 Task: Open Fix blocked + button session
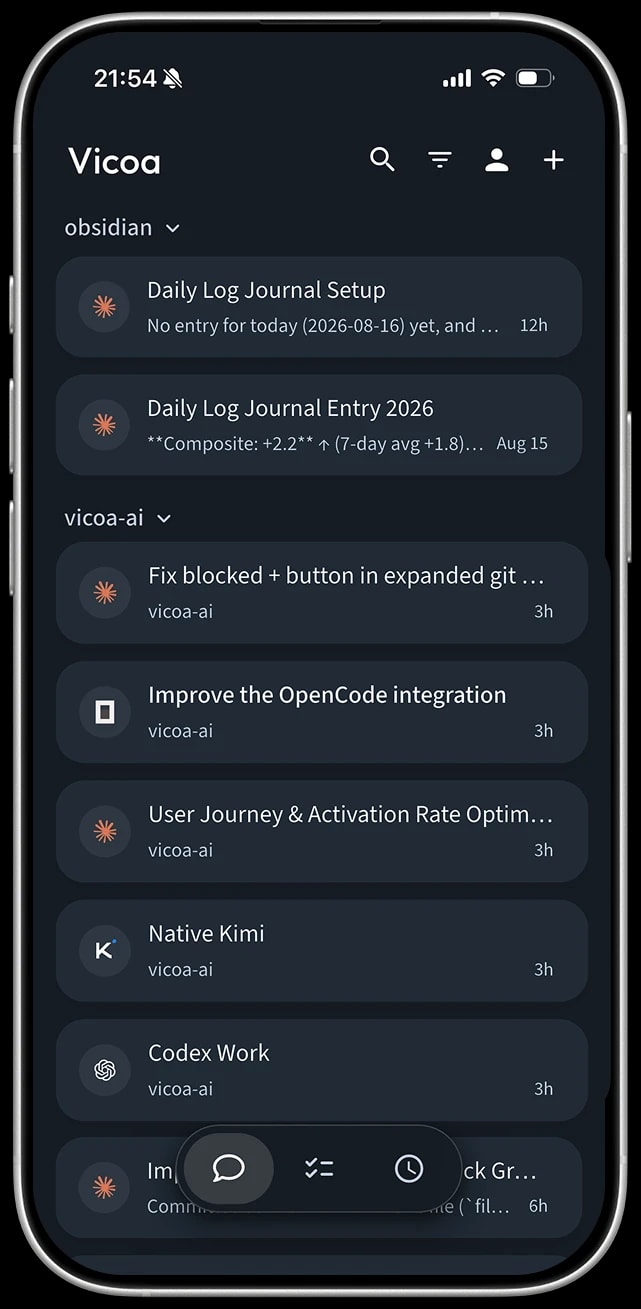(322, 593)
